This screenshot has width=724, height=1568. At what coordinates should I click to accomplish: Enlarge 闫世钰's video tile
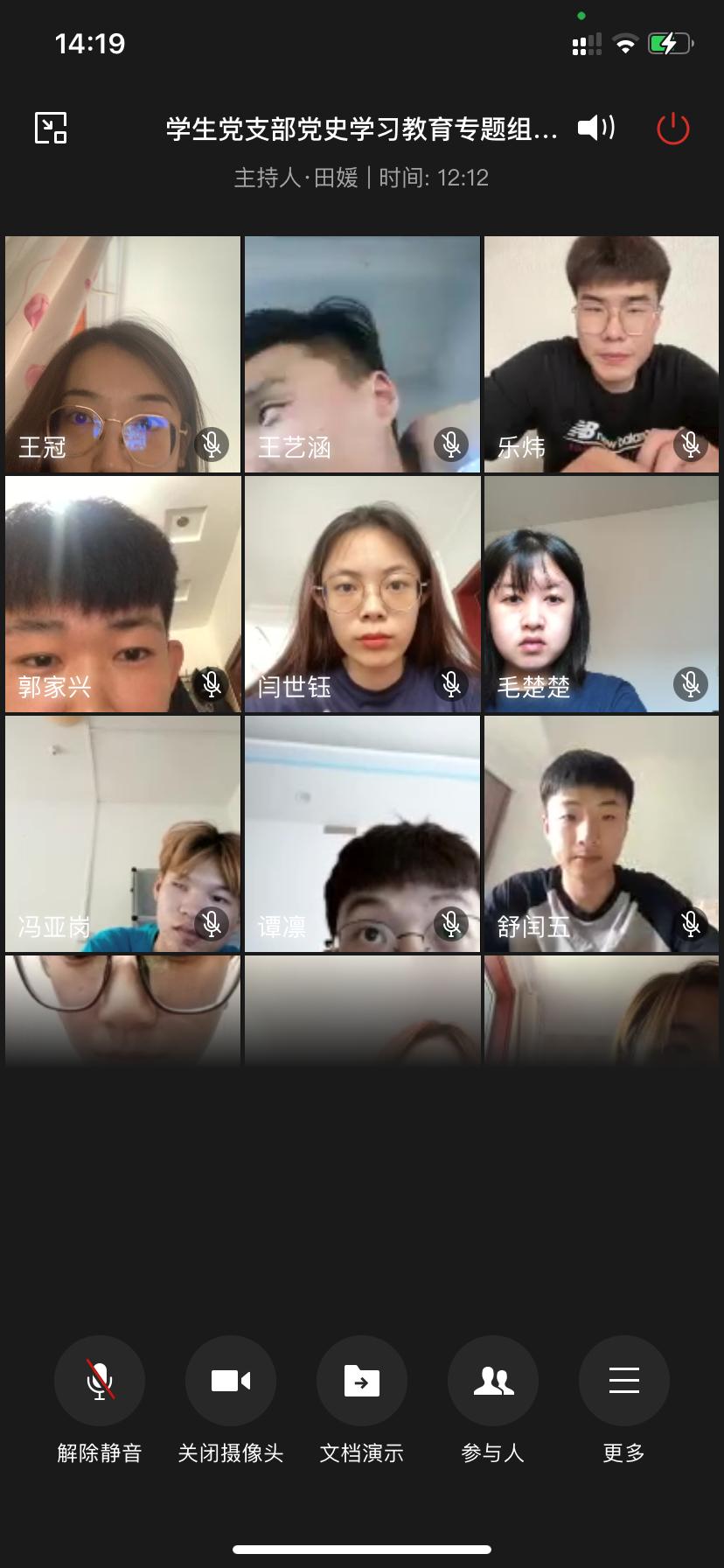point(362,594)
